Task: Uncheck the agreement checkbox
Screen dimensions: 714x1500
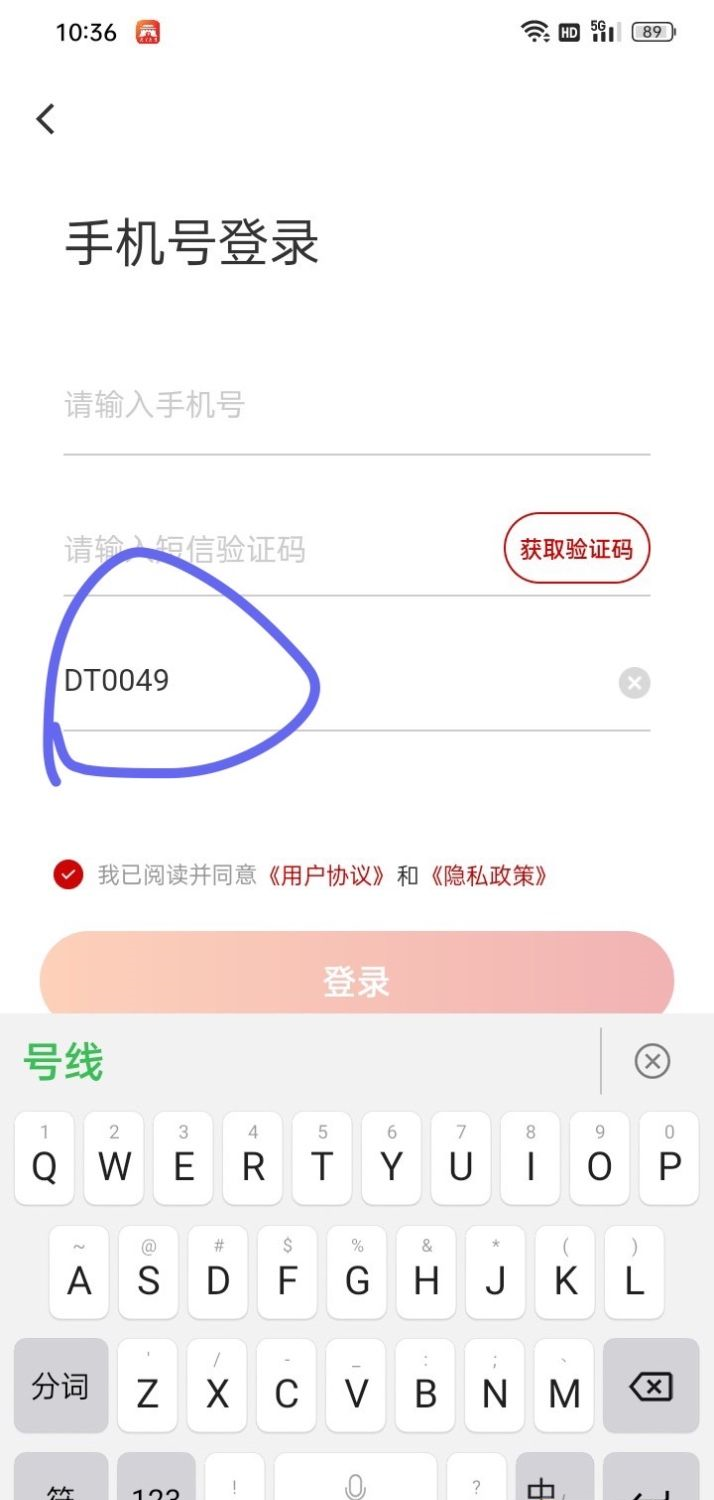Action: pyautogui.click(x=68, y=875)
